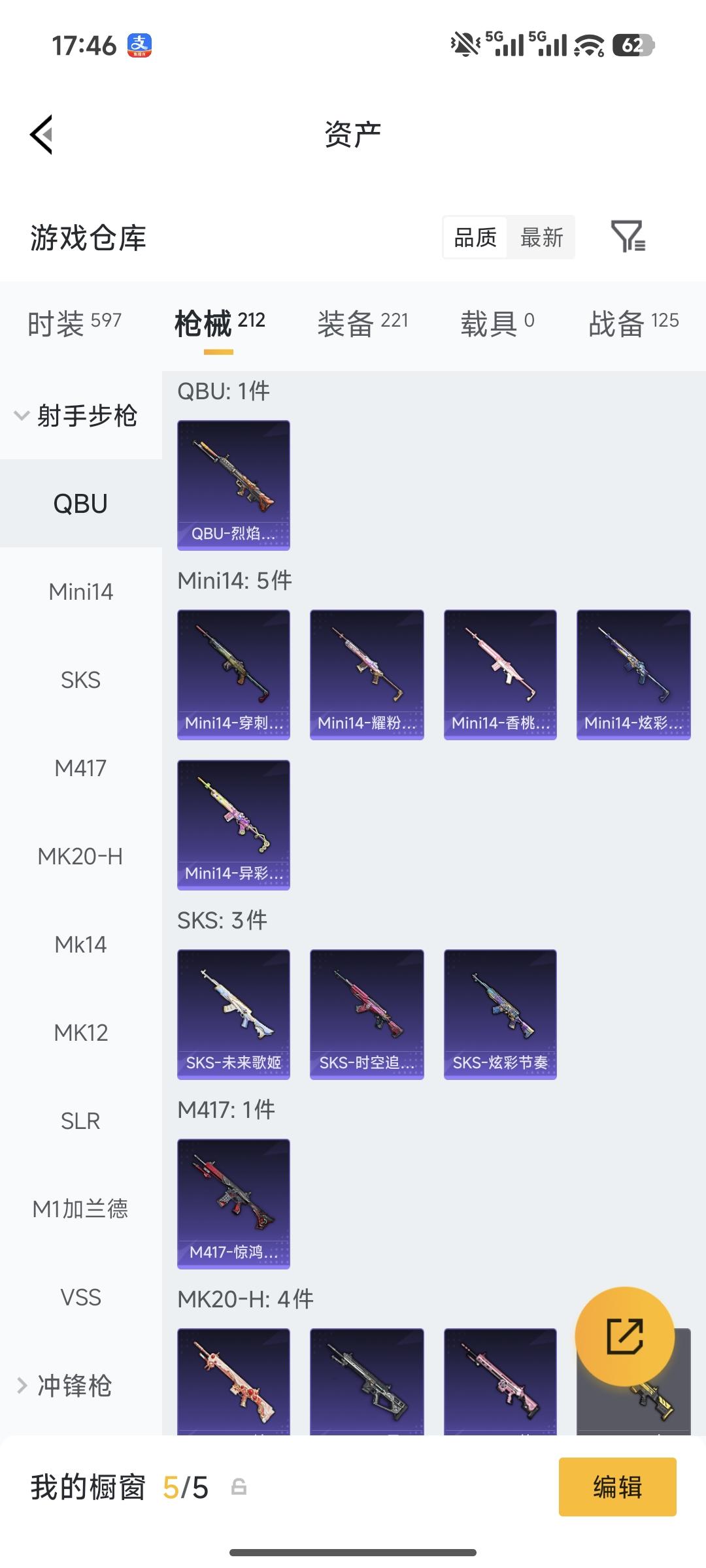Select VSS in the side list
Screen dimensions: 706x1568
click(80, 1298)
